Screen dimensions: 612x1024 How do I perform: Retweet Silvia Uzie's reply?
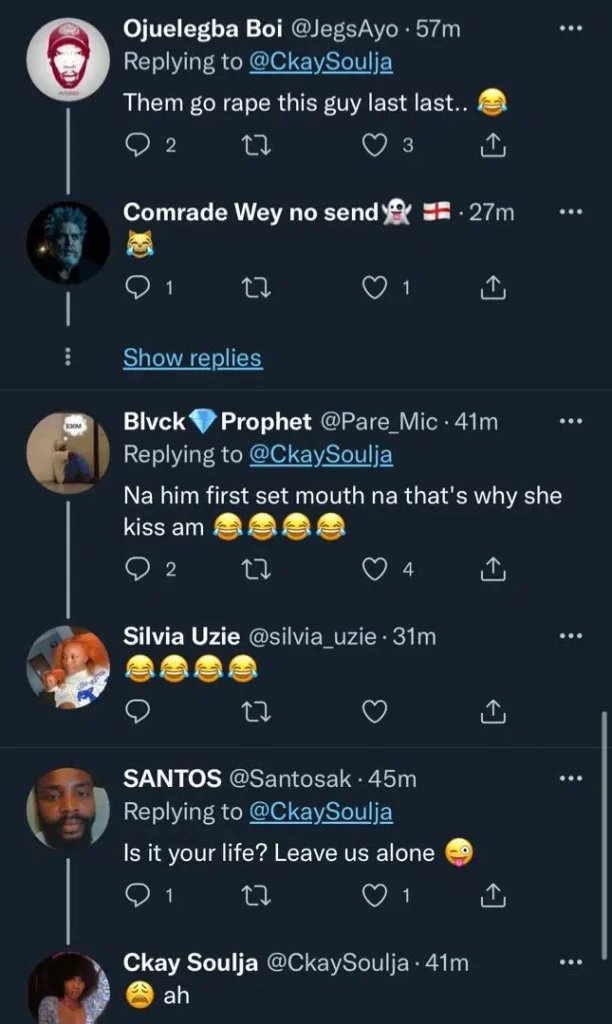point(257,712)
